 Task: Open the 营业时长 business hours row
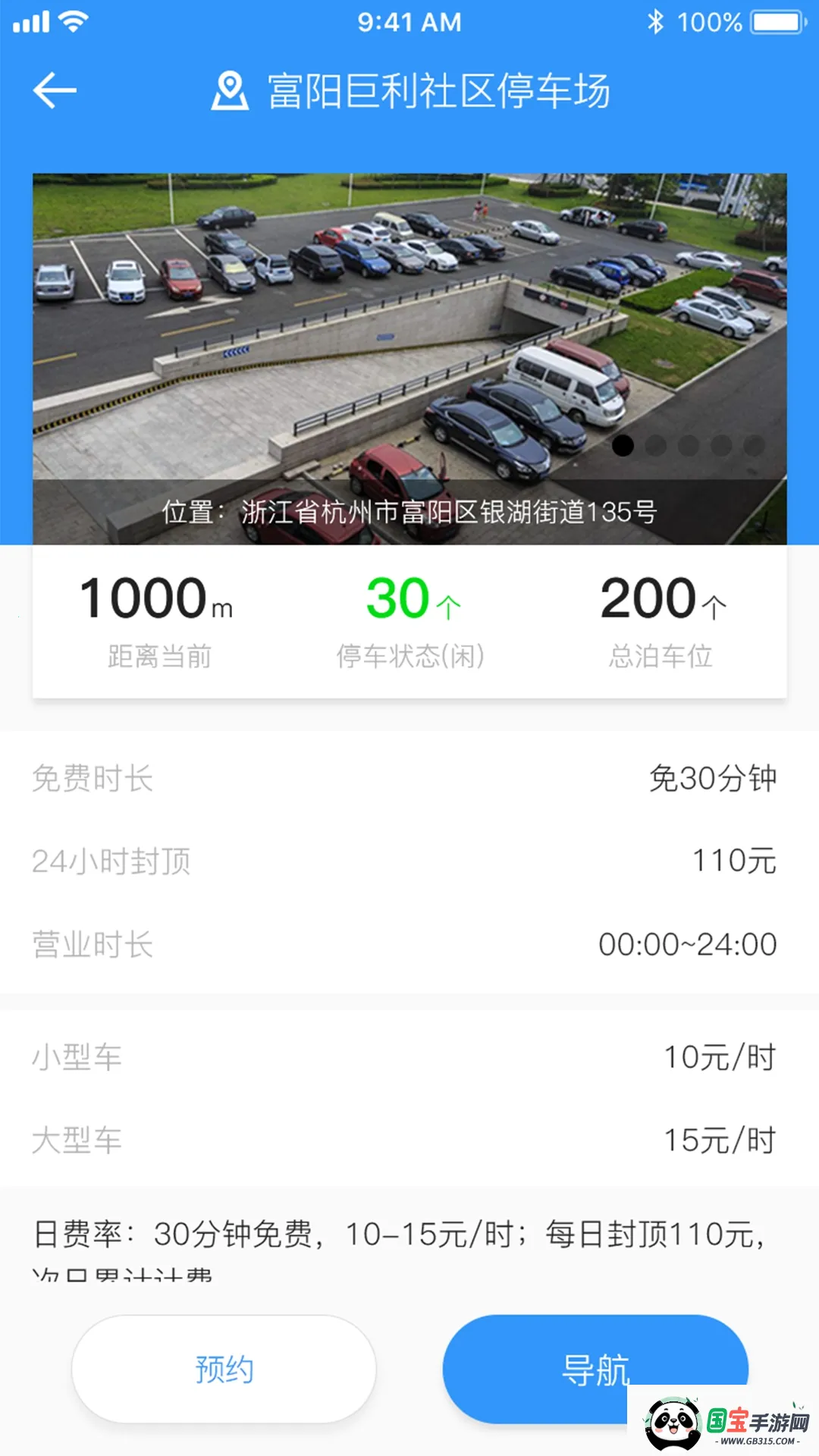tap(409, 943)
